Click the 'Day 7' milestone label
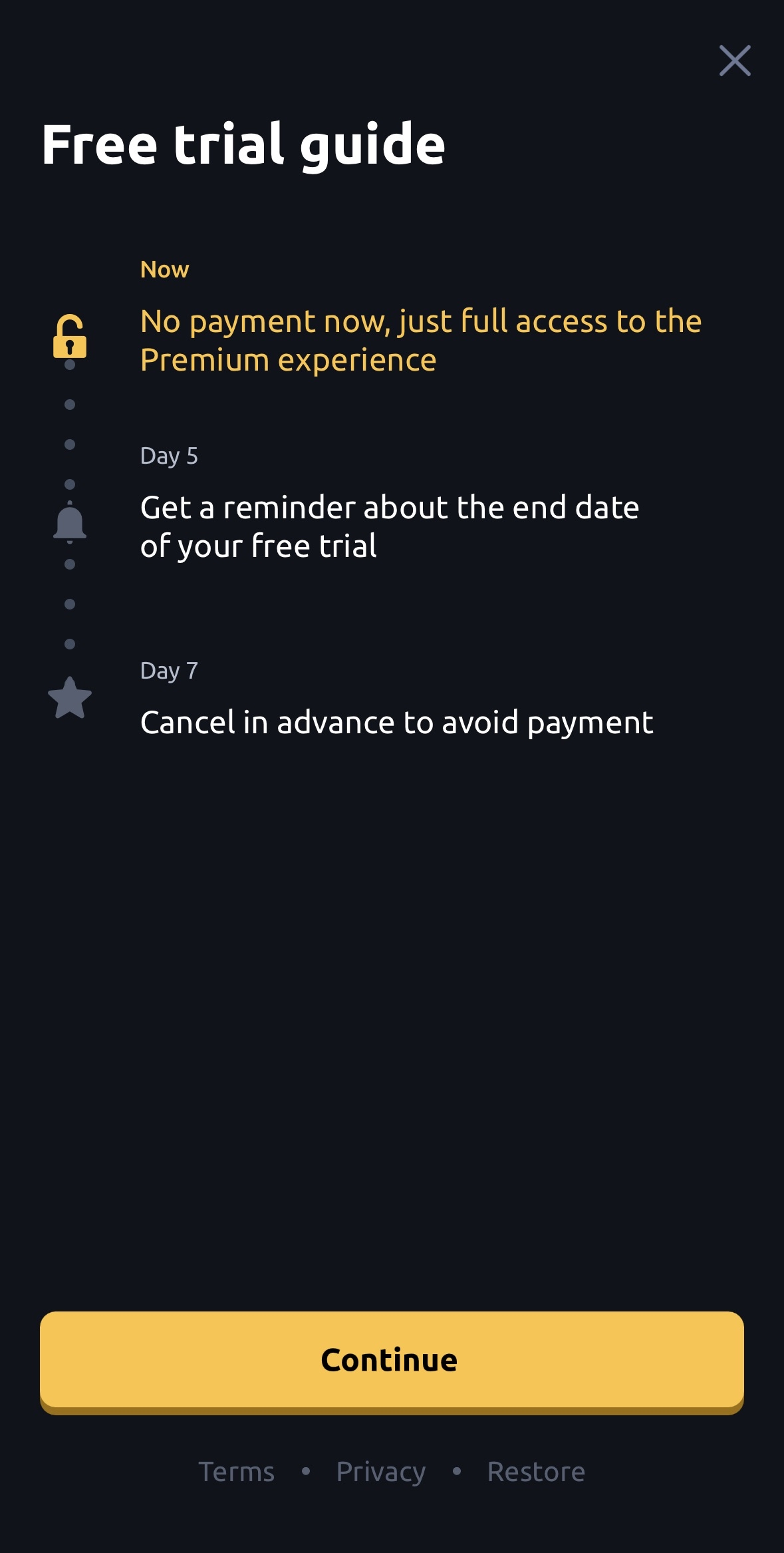Image resolution: width=784 pixels, height=1553 pixels. (x=170, y=672)
